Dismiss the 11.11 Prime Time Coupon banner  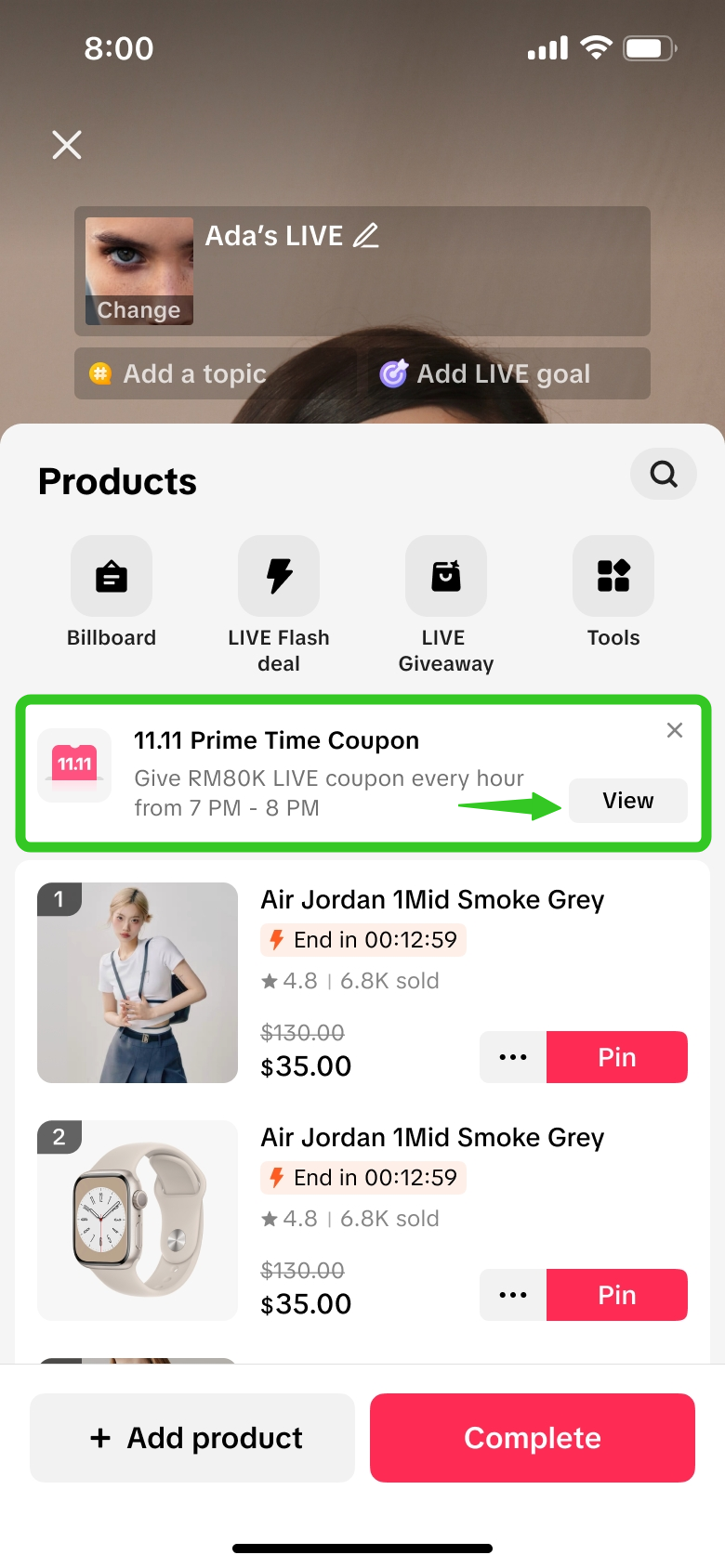(675, 730)
